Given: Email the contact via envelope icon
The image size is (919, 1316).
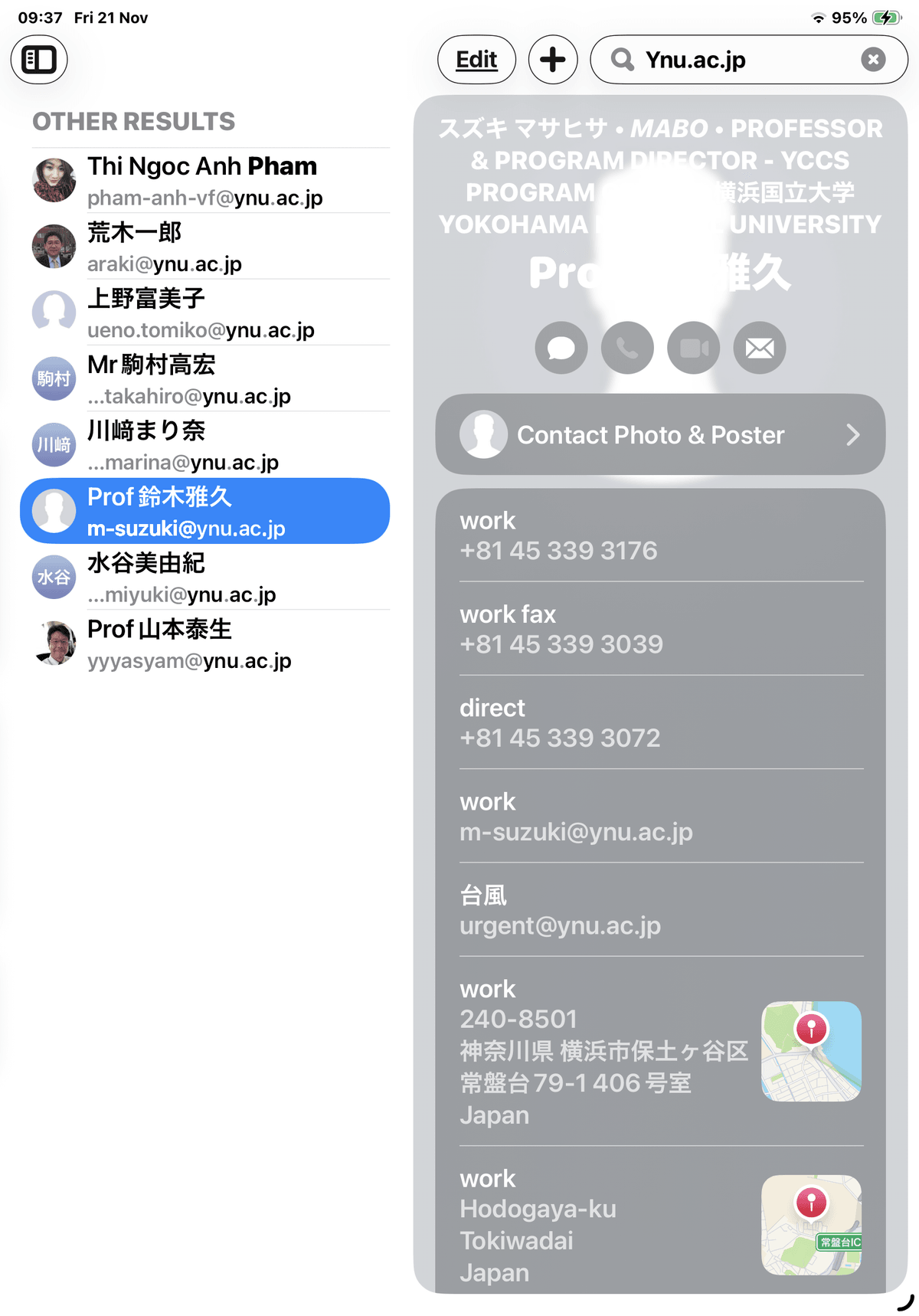Looking at the screenshot, I should tap(760, 348).
